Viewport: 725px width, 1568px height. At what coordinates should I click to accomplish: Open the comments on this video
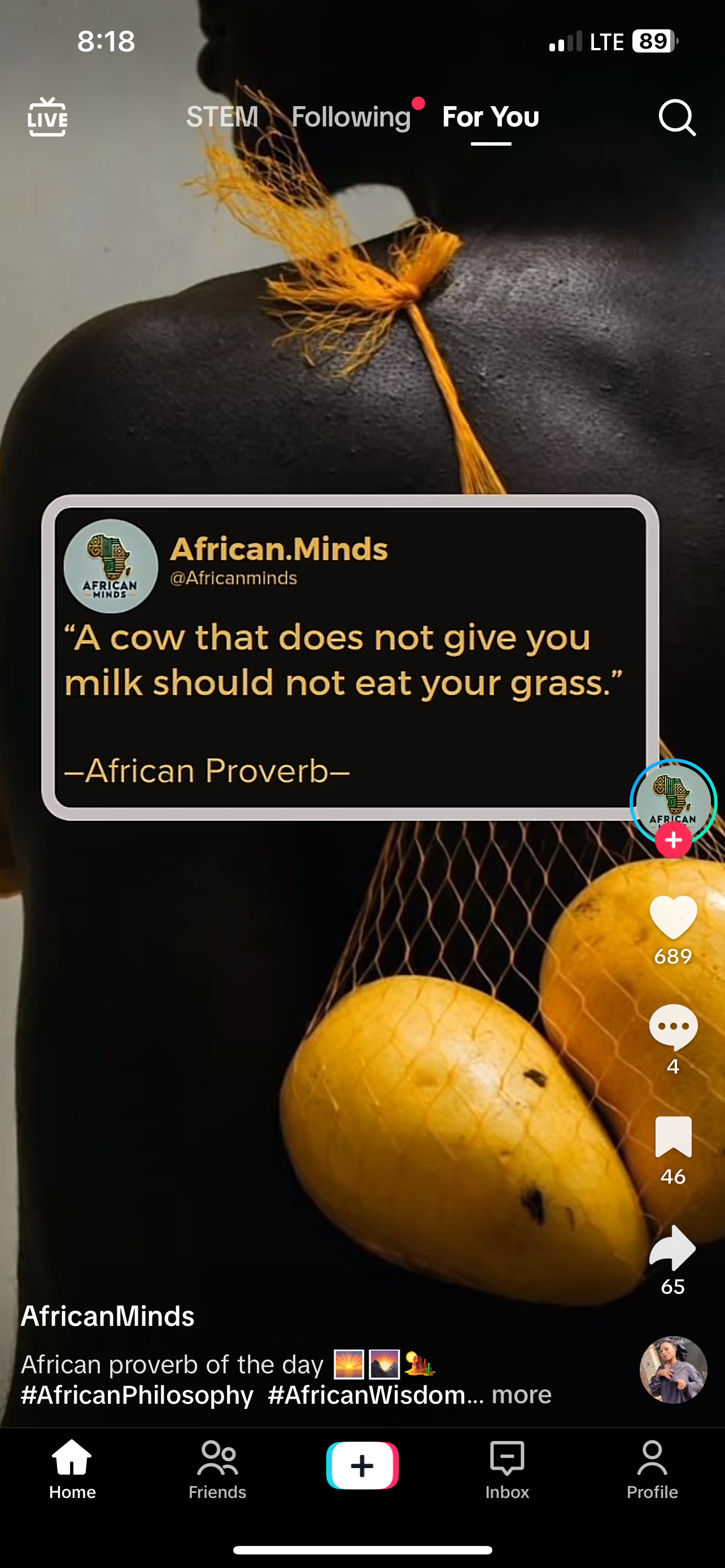click(x=673, y=1027)
